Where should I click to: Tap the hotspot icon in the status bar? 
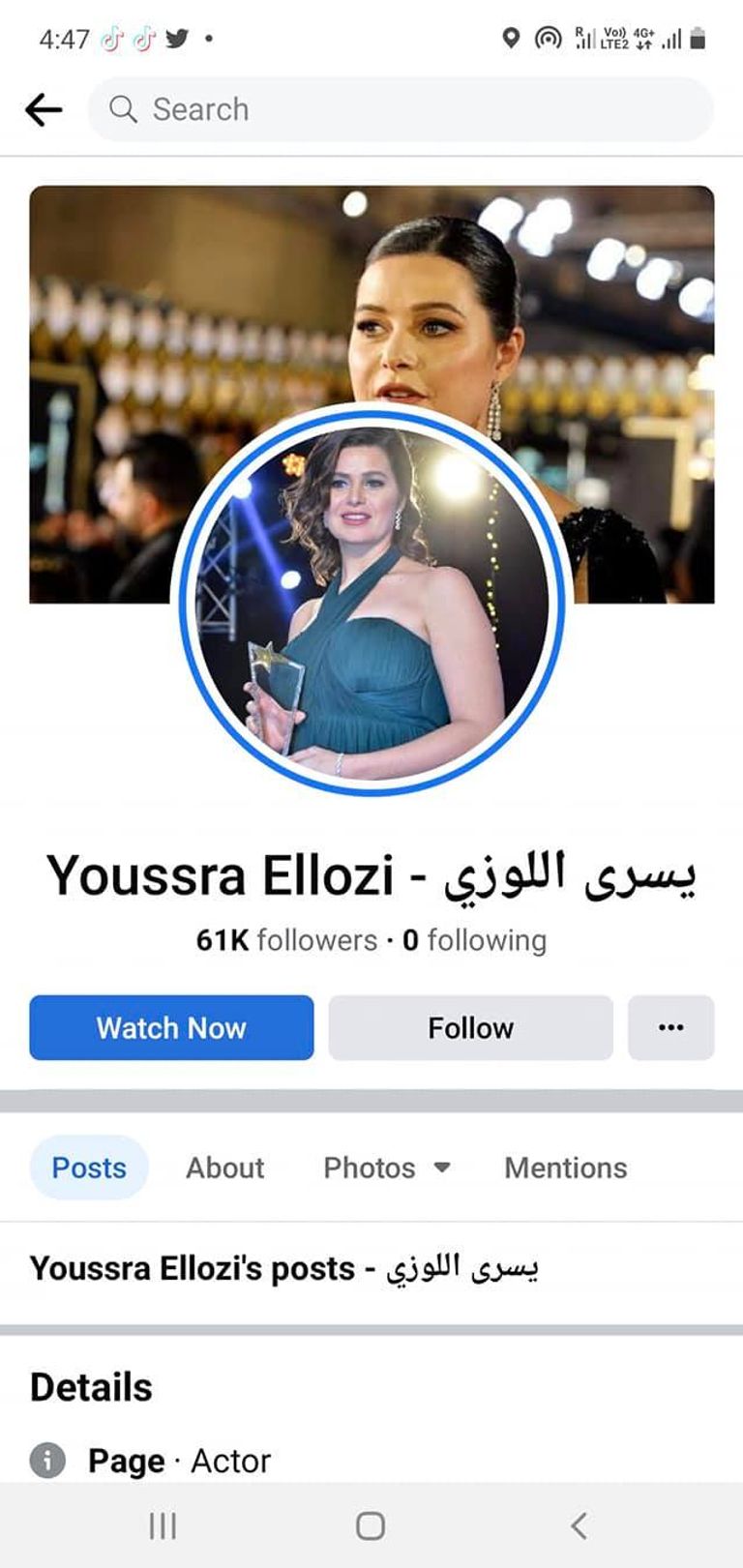point(548,37)
